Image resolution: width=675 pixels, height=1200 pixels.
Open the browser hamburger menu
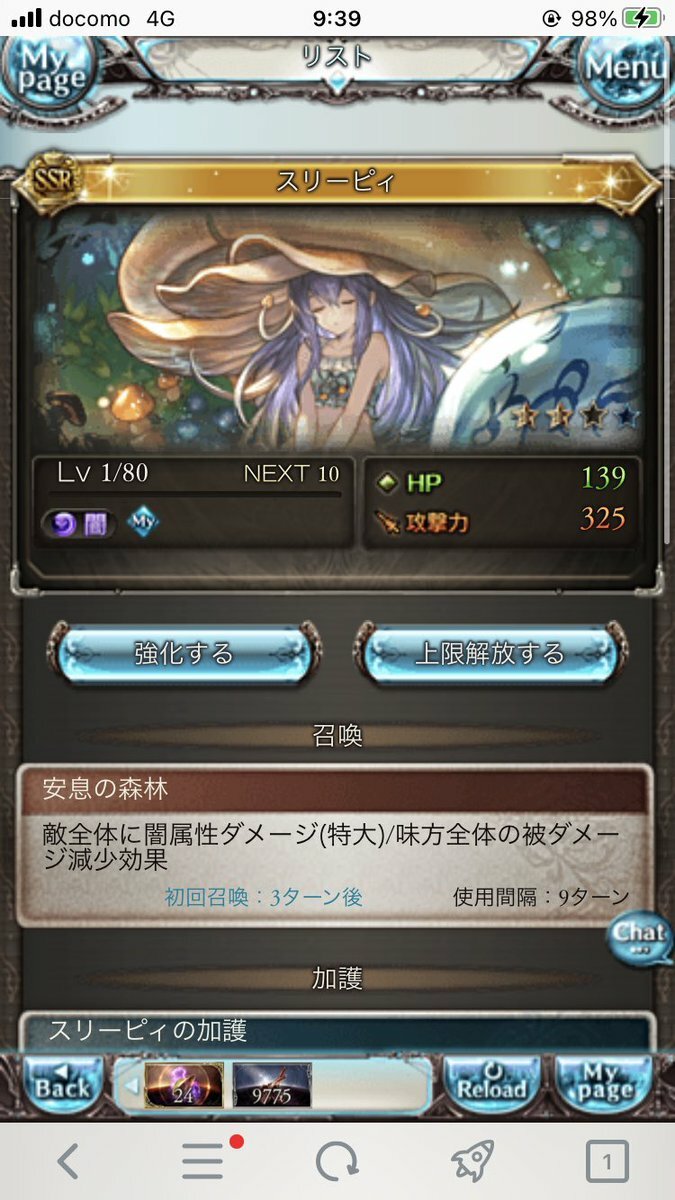pos(202,1162)
